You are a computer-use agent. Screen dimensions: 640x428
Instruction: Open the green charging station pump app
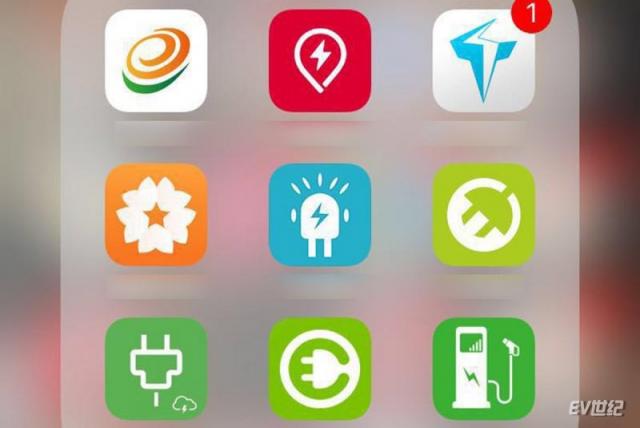[483, 368]
